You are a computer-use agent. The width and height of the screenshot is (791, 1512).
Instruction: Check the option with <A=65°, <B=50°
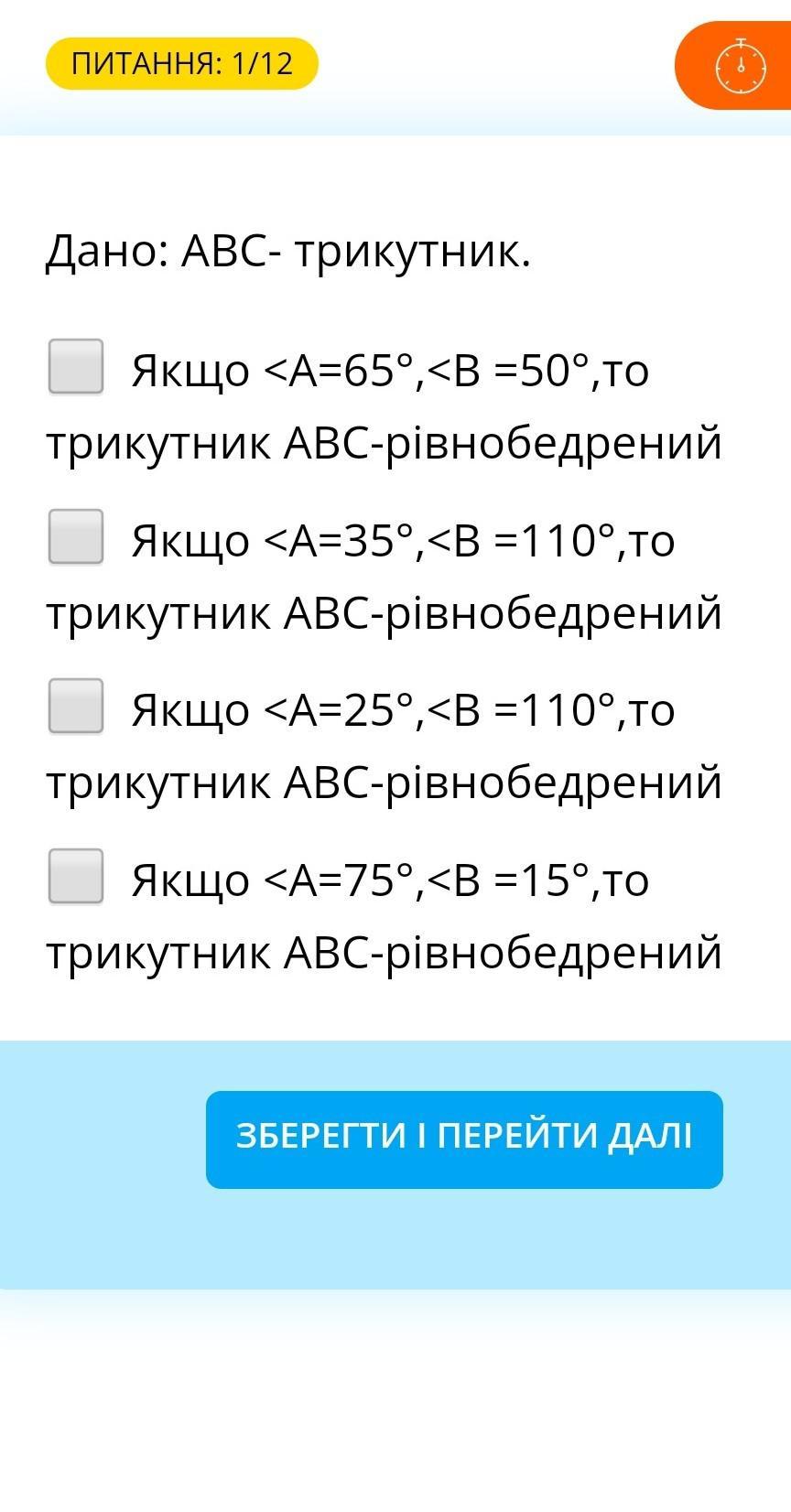75,367
